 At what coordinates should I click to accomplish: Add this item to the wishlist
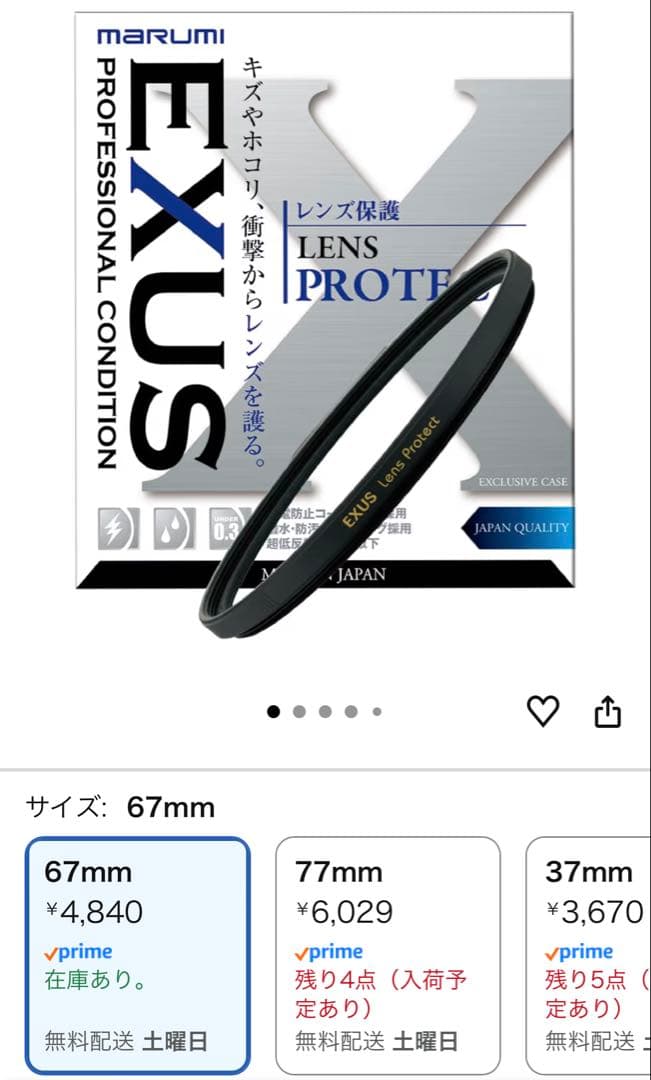(x=543, y=711)
